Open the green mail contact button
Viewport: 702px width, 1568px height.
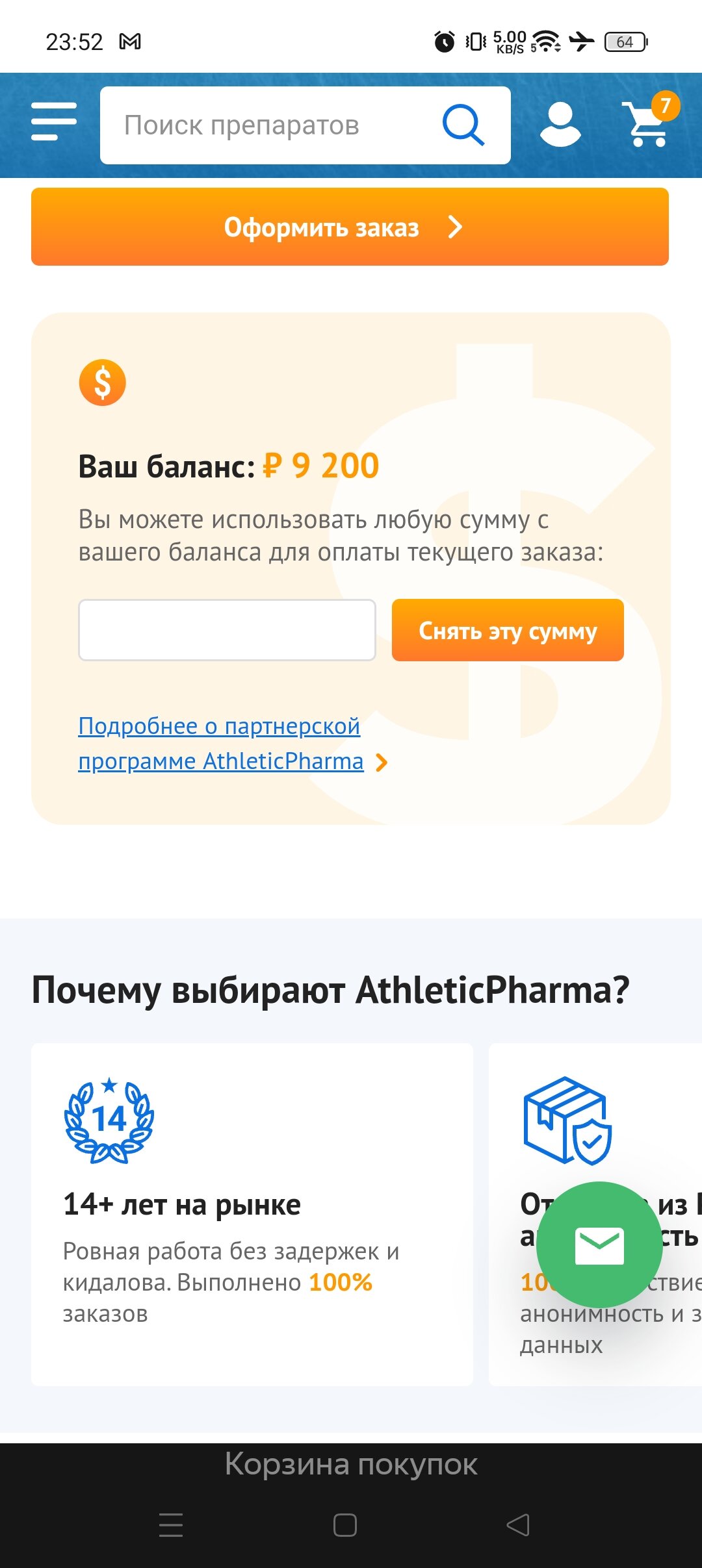point(599,1245)
